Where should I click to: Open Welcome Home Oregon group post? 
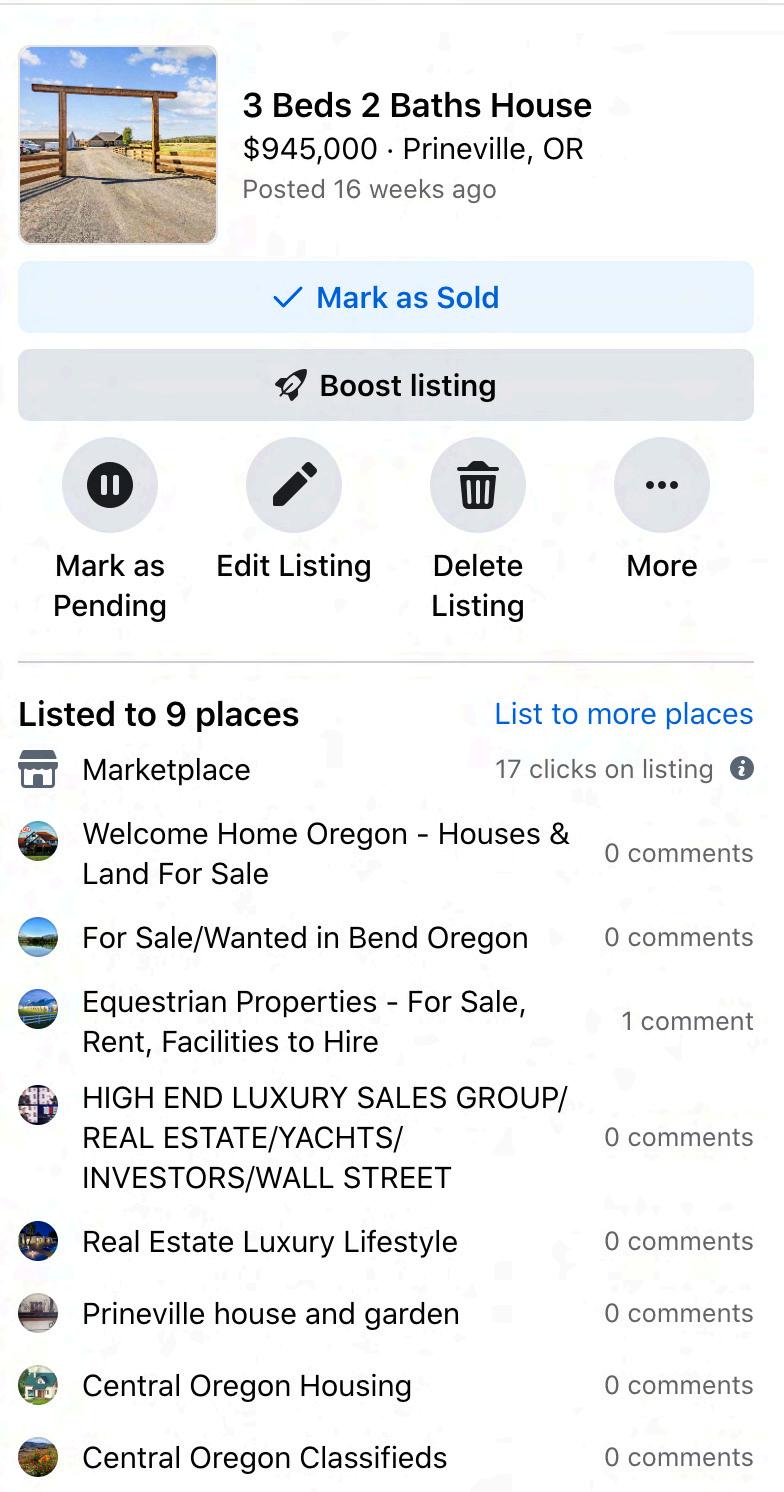coord(325,854)
